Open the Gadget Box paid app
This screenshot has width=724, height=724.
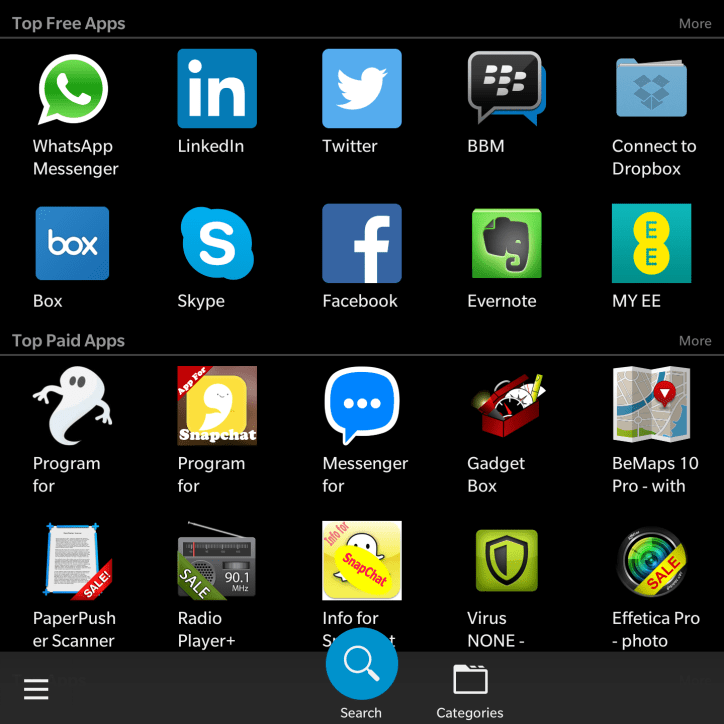click(506, 407)
